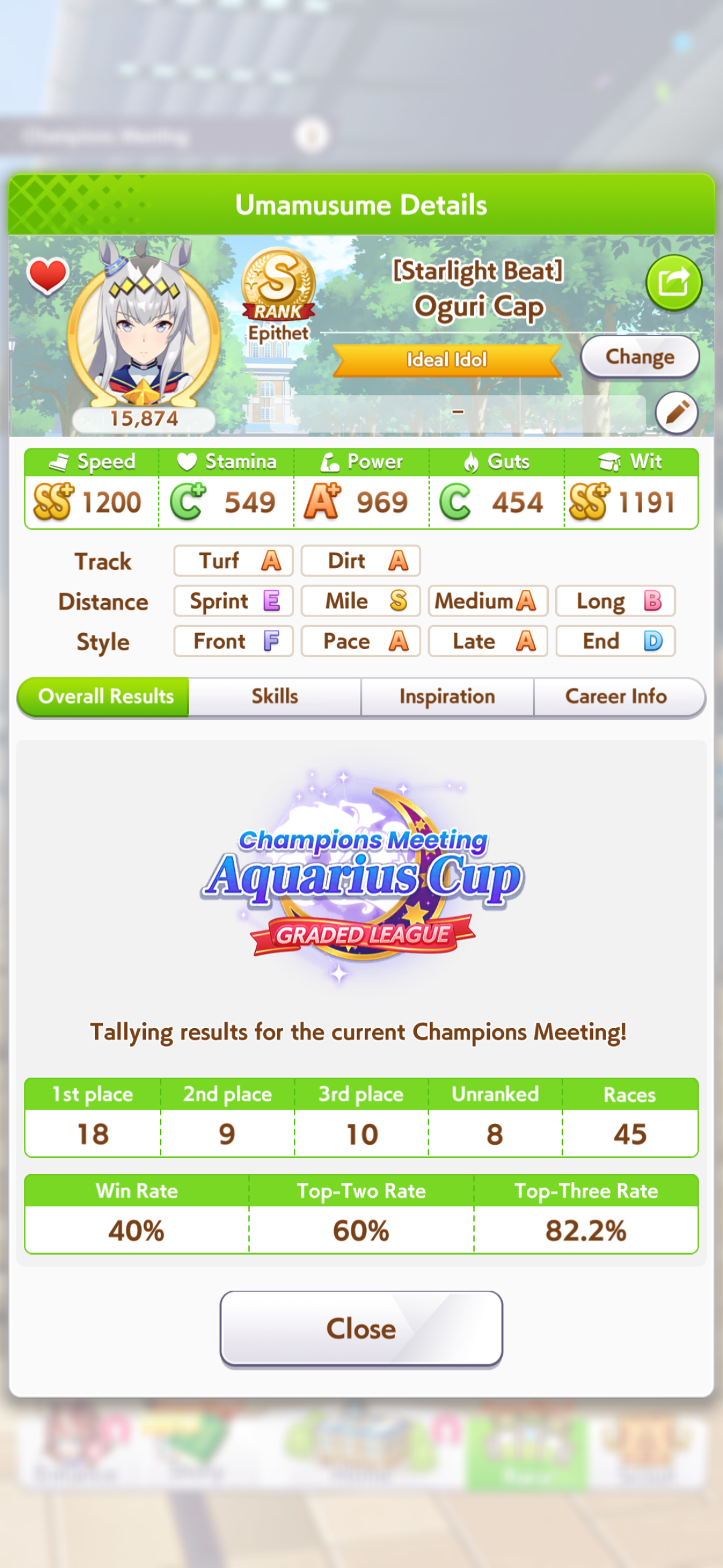Select the Overall Results tab

point(104,696)
